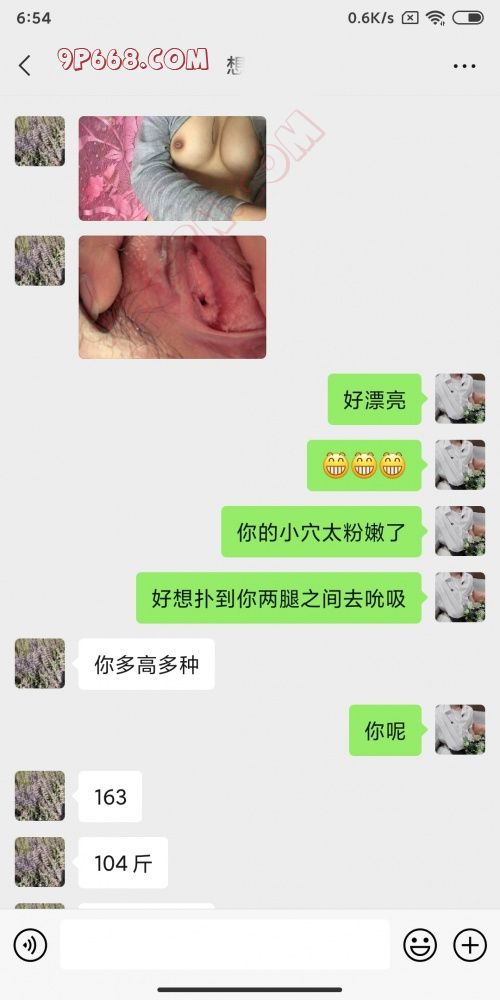Open your own avatar beside the 你呢 message
This screenshot has height=1000, width=500.
(x=460, y=730)
